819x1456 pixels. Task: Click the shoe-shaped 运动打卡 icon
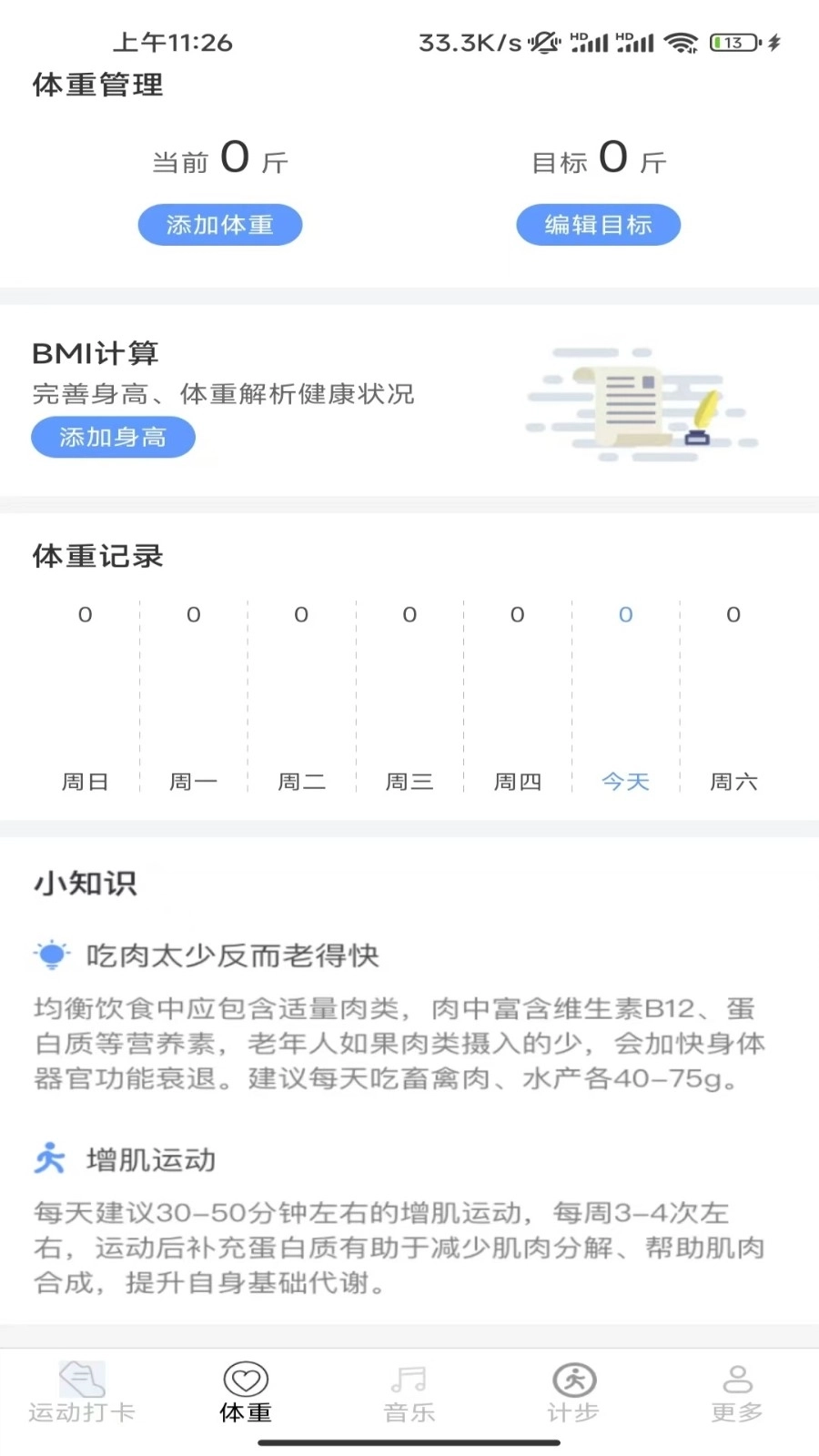tap(81, 1376)
